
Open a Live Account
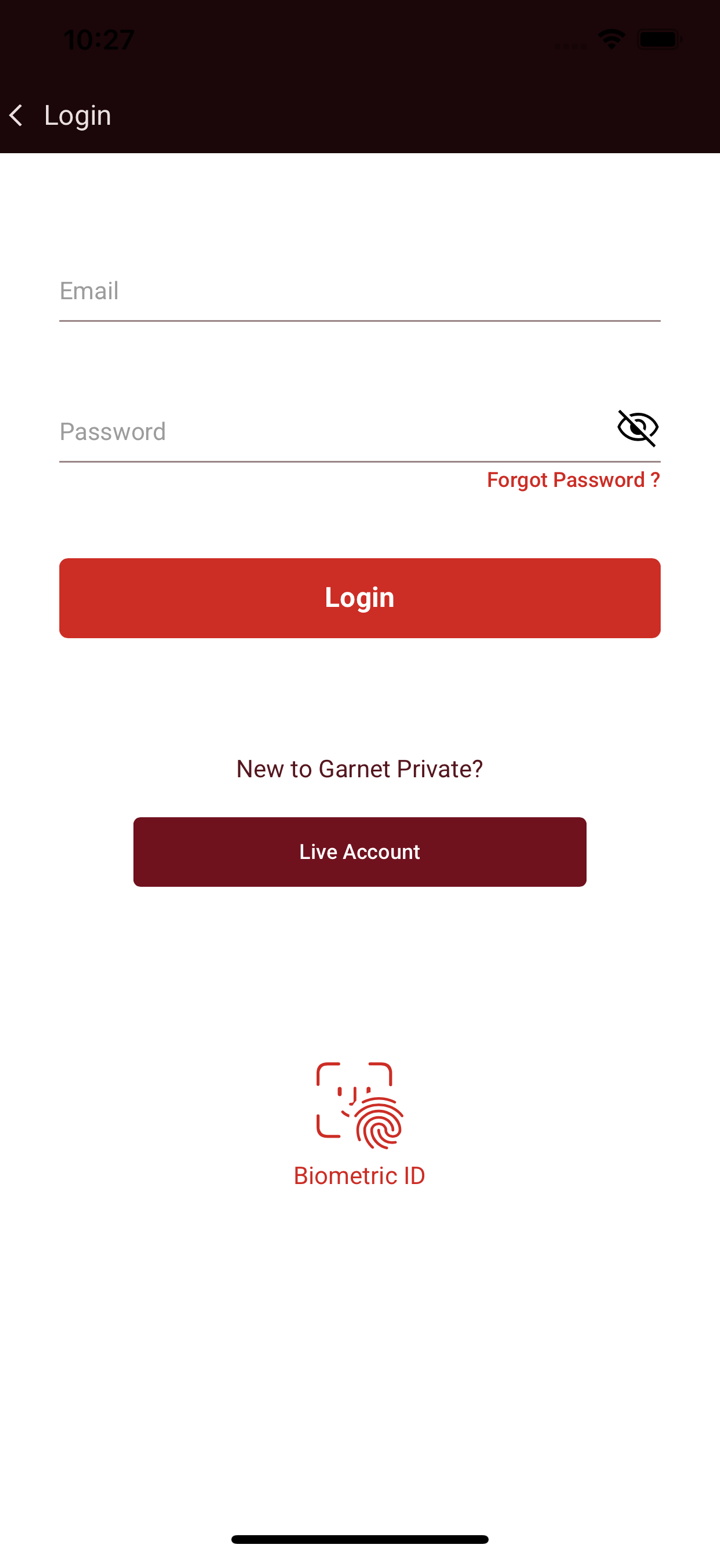359,852
